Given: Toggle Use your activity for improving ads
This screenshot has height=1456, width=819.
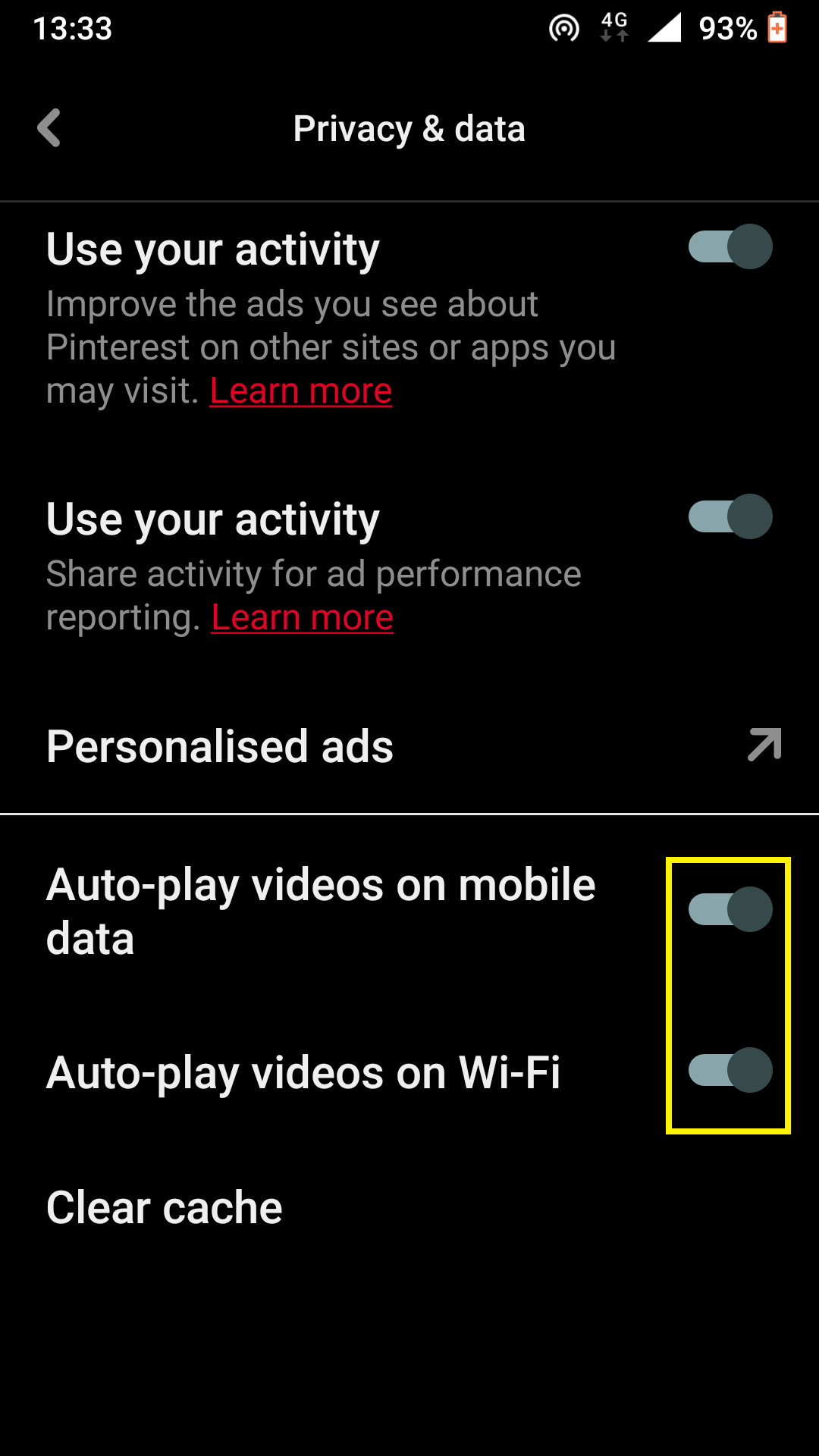Looking at the screenshot, I should [x=730, y=246].
